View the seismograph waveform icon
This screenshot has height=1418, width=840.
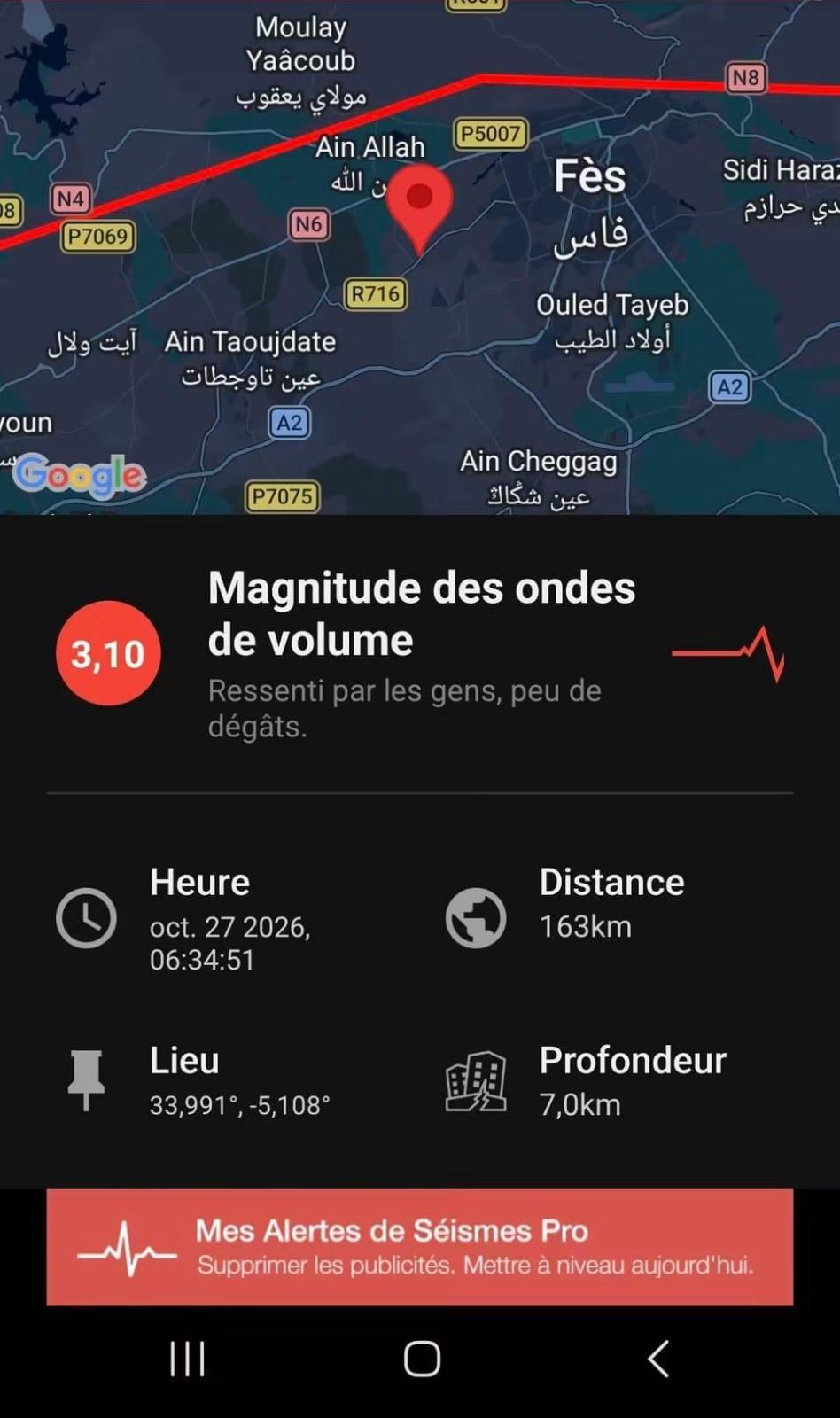point(728,654)
